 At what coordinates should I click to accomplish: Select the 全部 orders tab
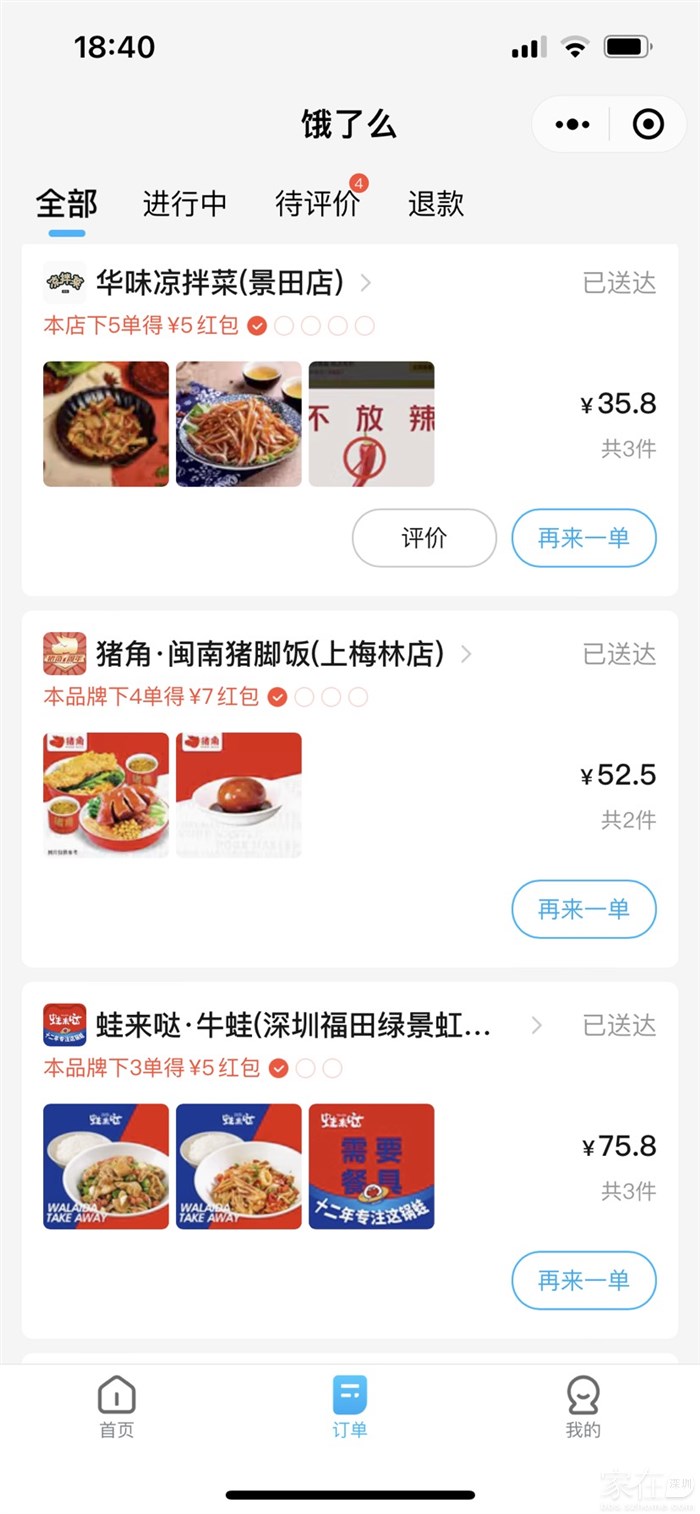pos(67,204)
